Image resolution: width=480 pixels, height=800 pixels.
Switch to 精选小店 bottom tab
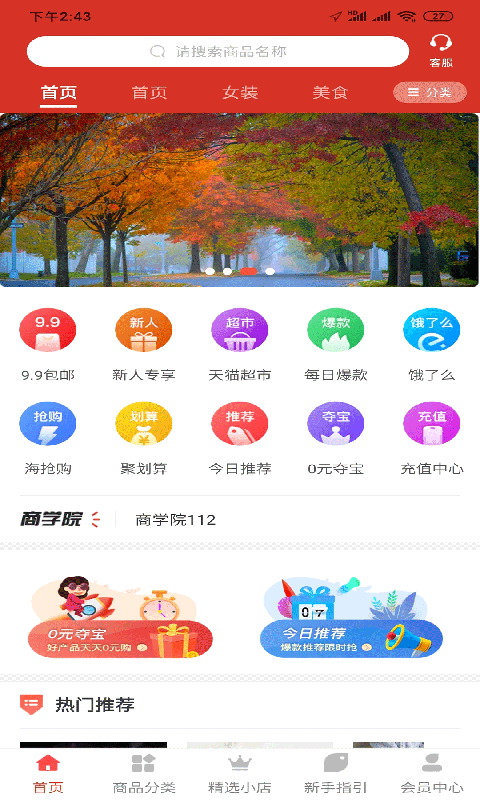pyautogui.click(x=239, y=773)
